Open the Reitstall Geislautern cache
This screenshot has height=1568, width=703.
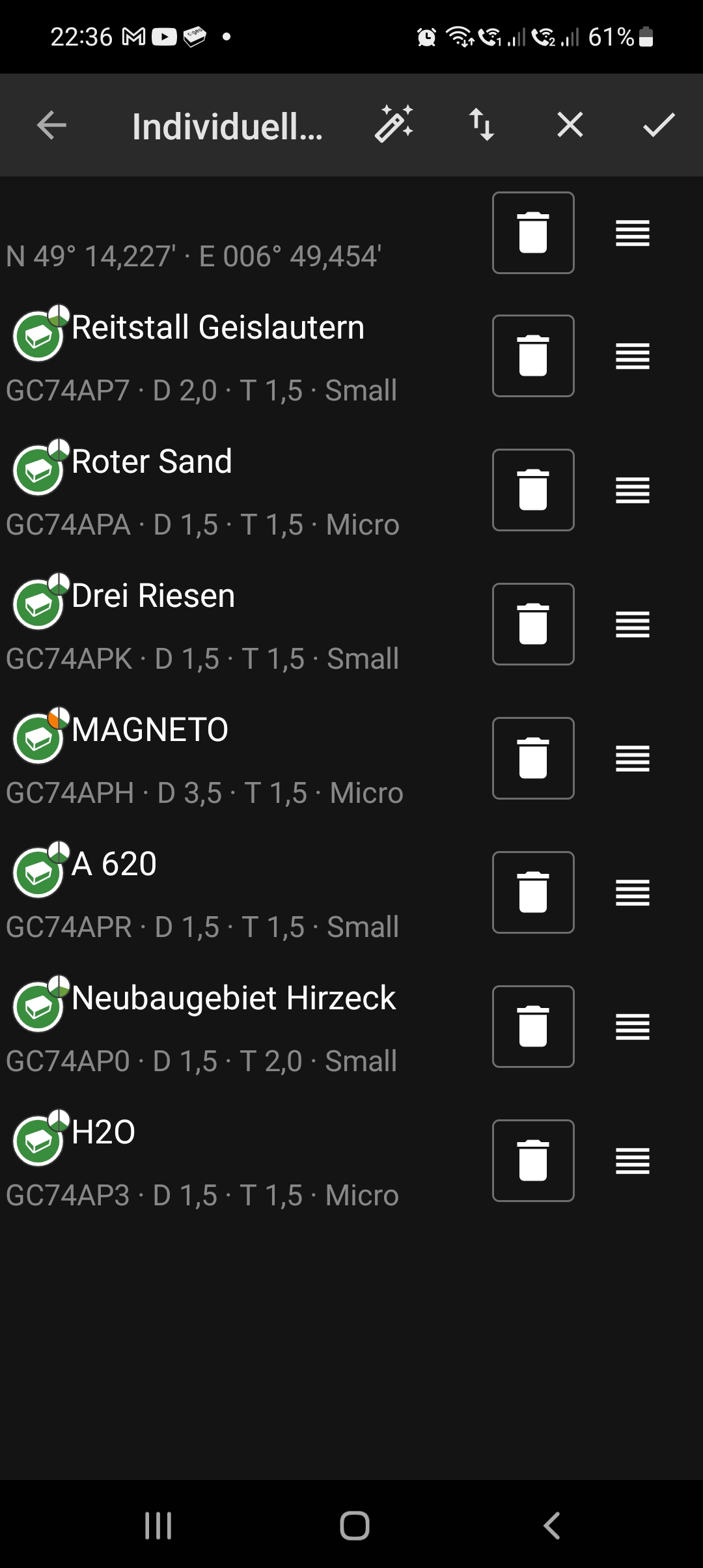tap(218, 328)
